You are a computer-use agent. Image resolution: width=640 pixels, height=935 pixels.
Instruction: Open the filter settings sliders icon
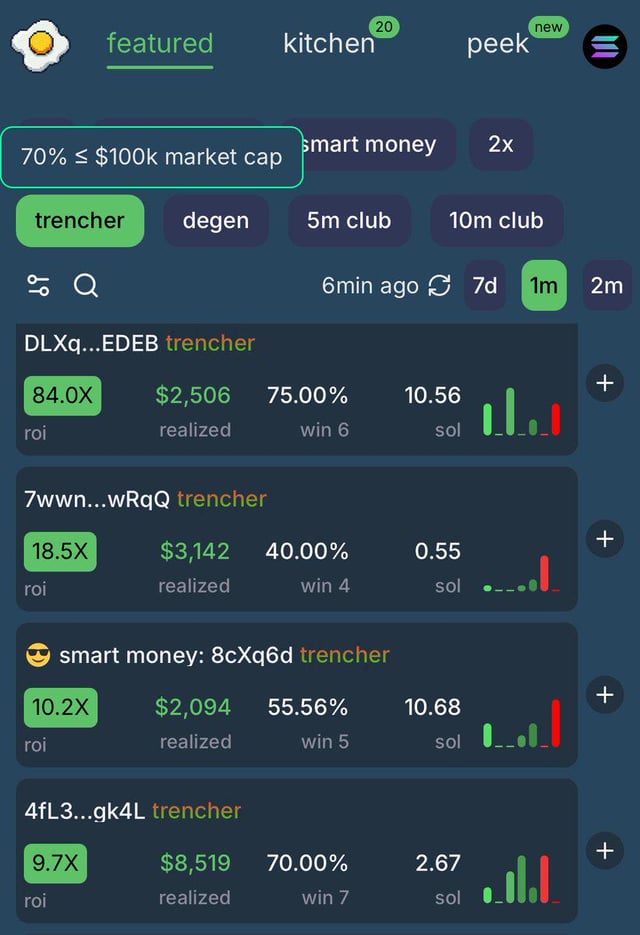click(38, 286)
